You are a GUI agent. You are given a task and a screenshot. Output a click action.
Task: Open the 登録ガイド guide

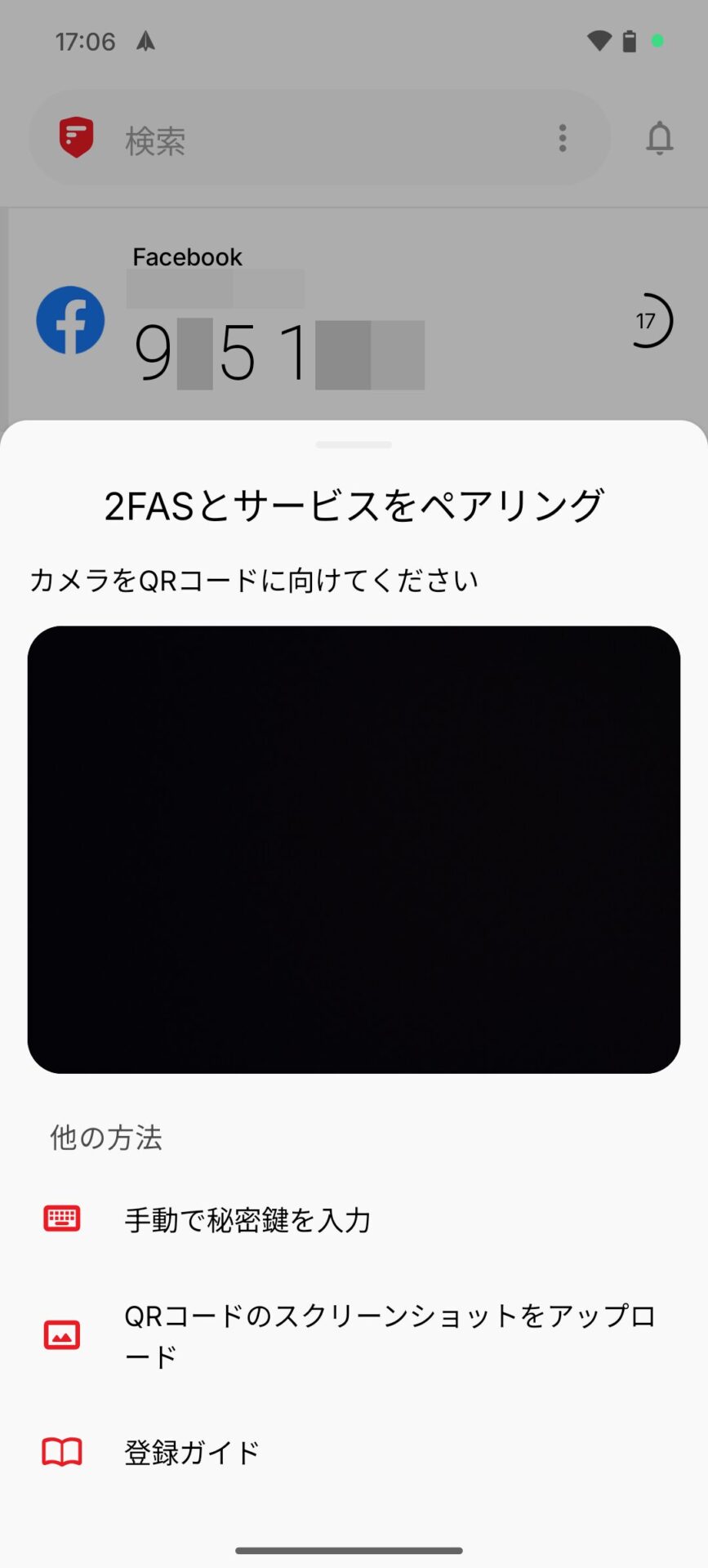(x=192, y=1453)
